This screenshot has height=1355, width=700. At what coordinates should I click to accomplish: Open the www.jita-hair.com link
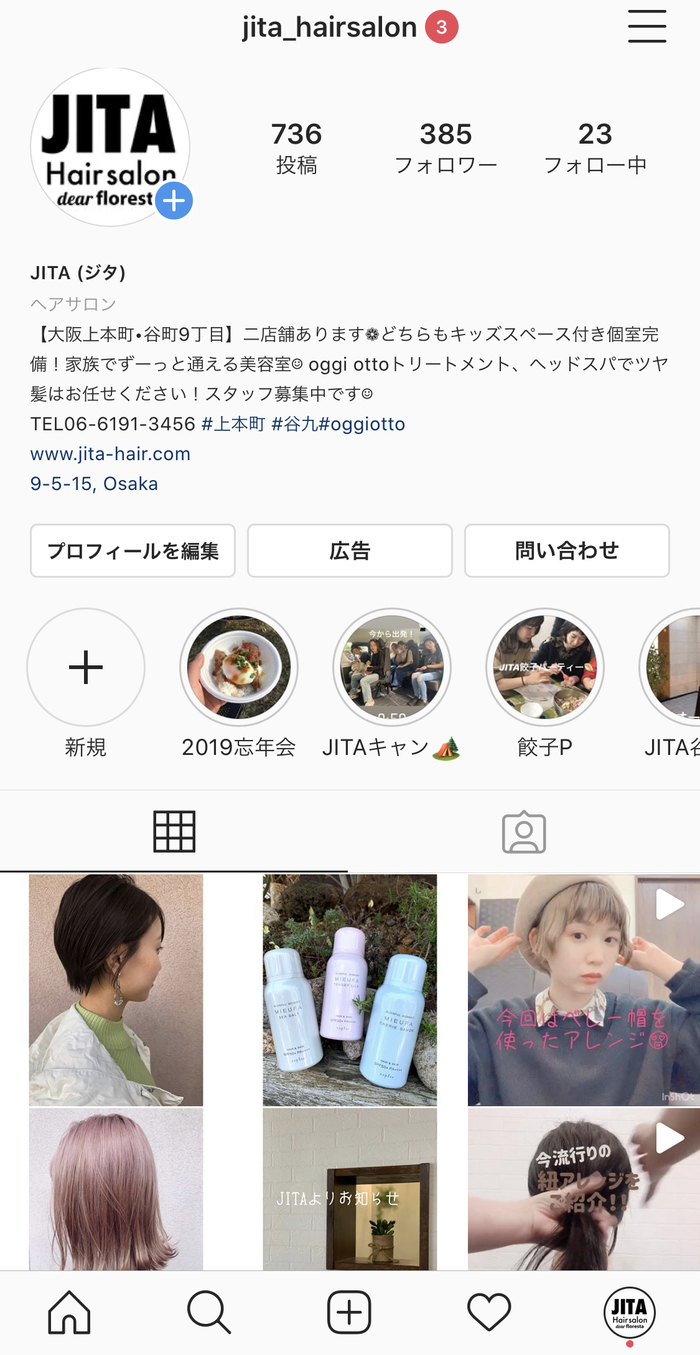click(x=110, y=454)
